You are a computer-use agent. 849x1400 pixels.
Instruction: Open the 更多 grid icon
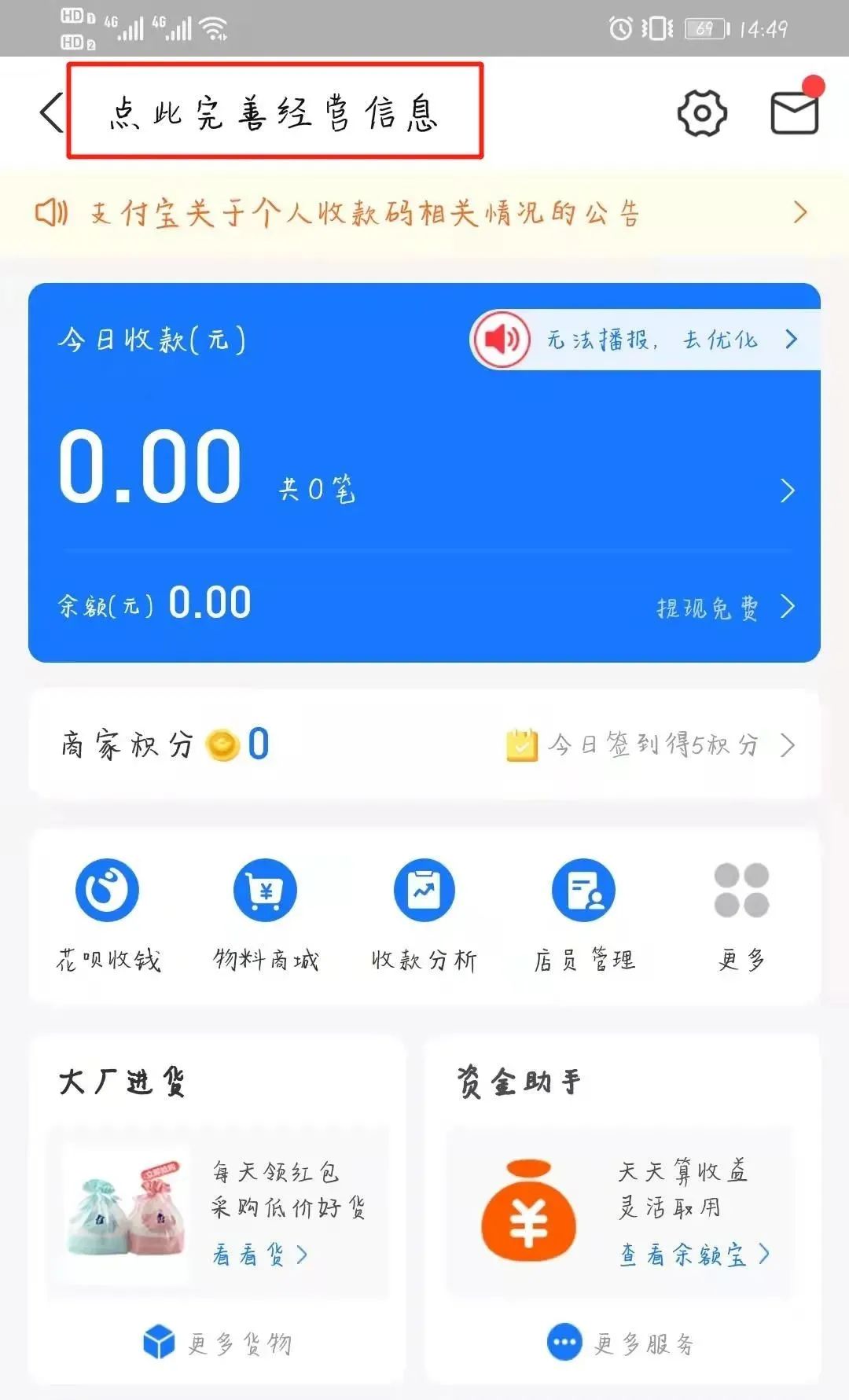tap(740, 891)
